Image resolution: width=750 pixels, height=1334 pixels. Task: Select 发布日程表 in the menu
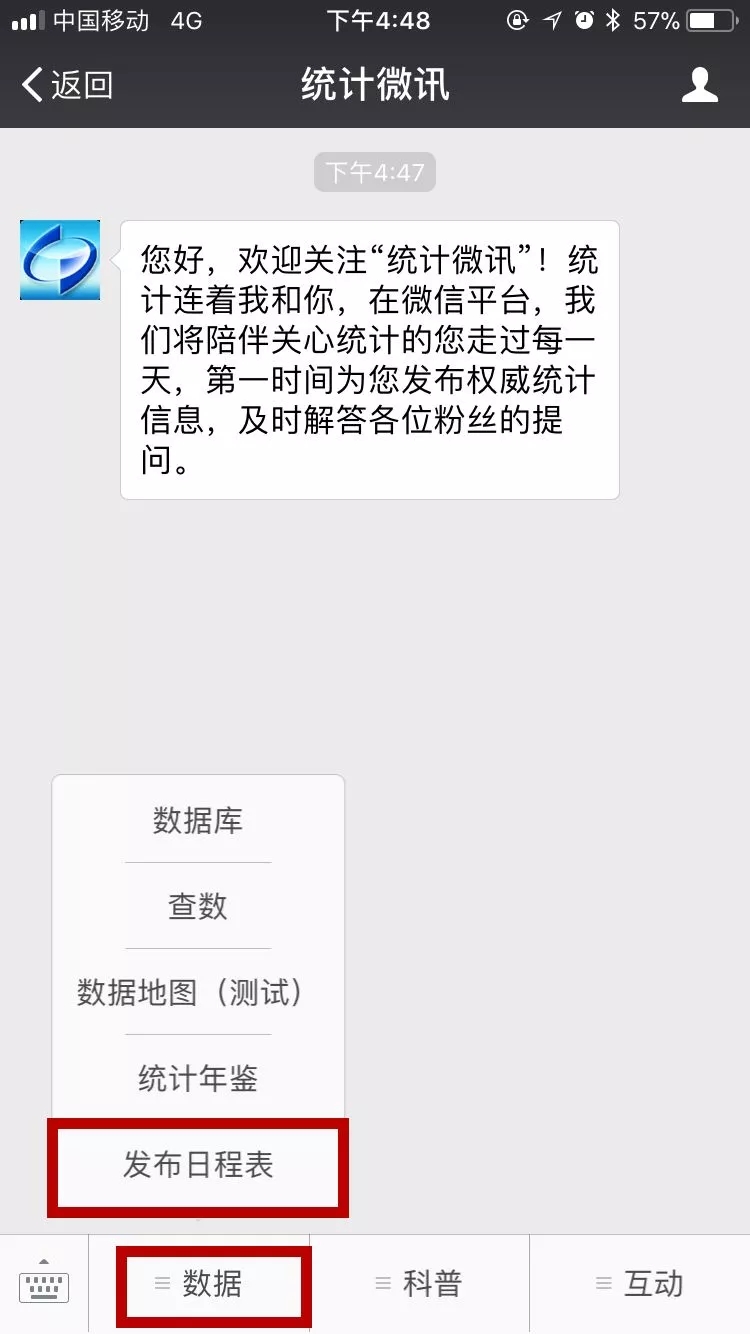click(x=198, y=1165)
